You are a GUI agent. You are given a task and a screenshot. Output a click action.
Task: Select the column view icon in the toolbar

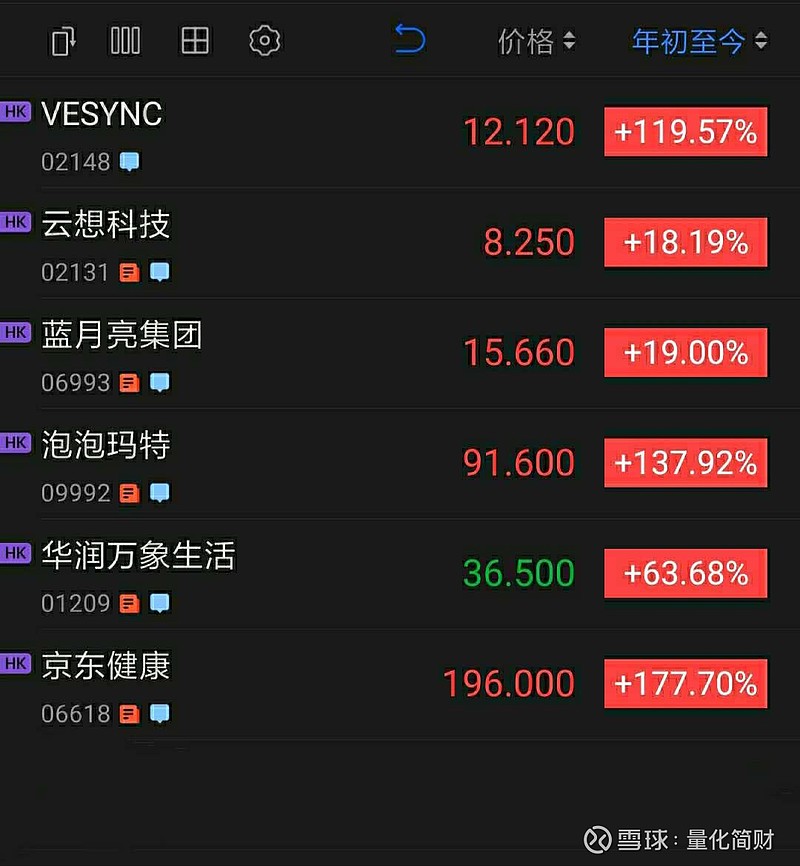tap(124, 41)
